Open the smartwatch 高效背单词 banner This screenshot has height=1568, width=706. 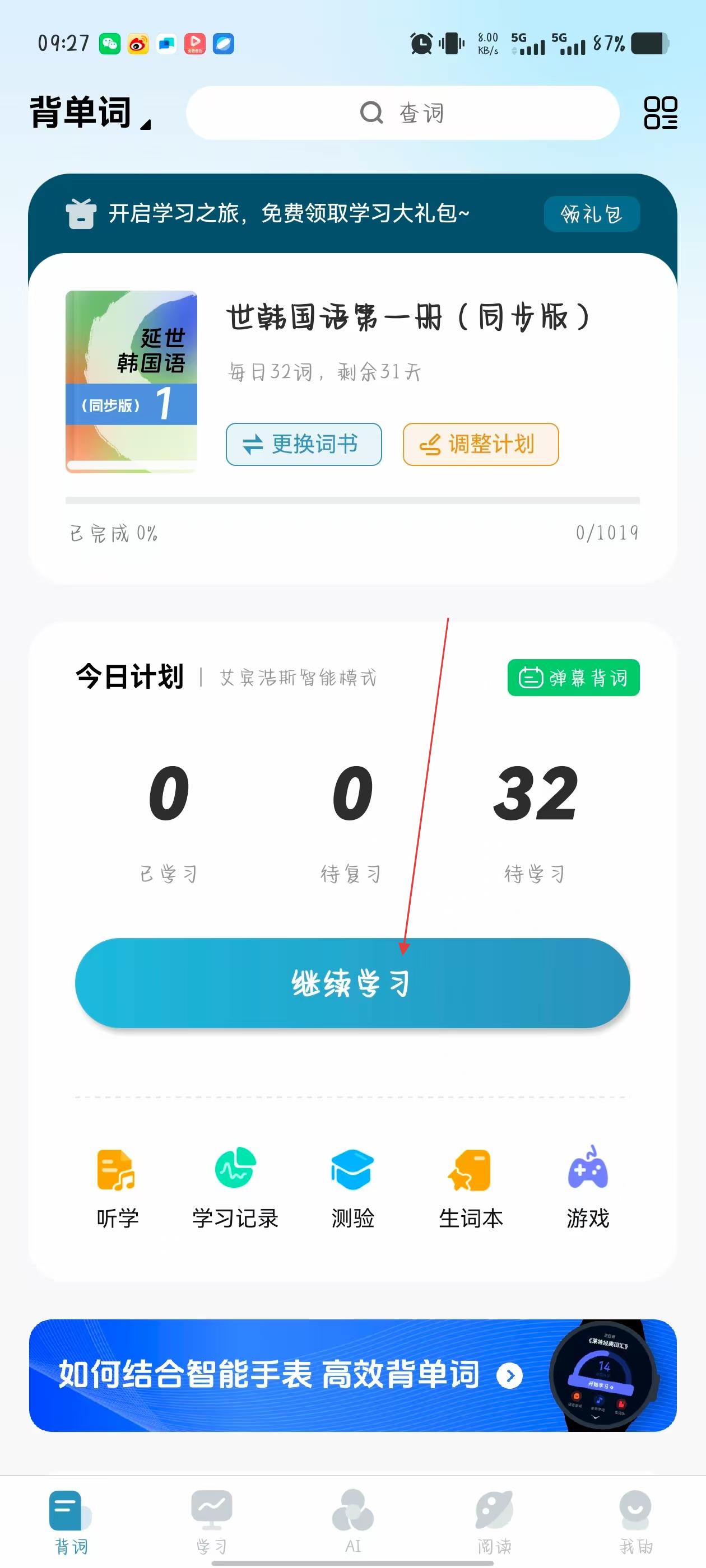click(352, 1375)
